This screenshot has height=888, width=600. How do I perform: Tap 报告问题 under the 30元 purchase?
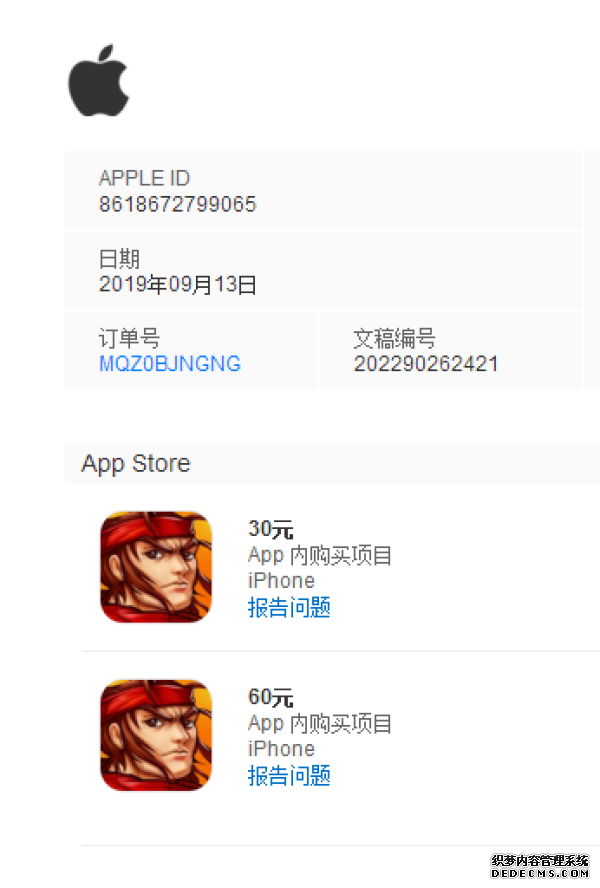click(289, 607)
